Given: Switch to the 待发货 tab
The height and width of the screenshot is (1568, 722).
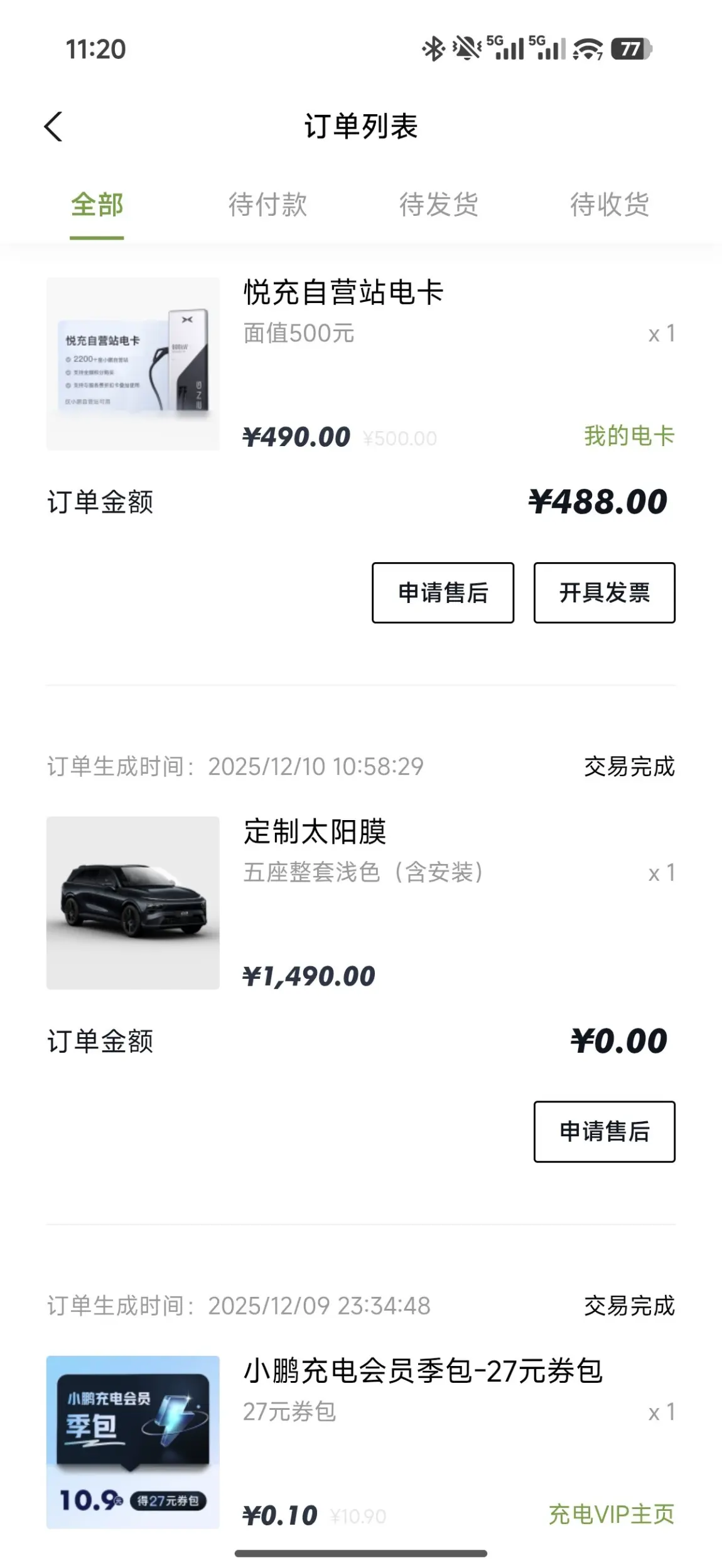Looking at the screenshot, I should click(x=438, y=205).
